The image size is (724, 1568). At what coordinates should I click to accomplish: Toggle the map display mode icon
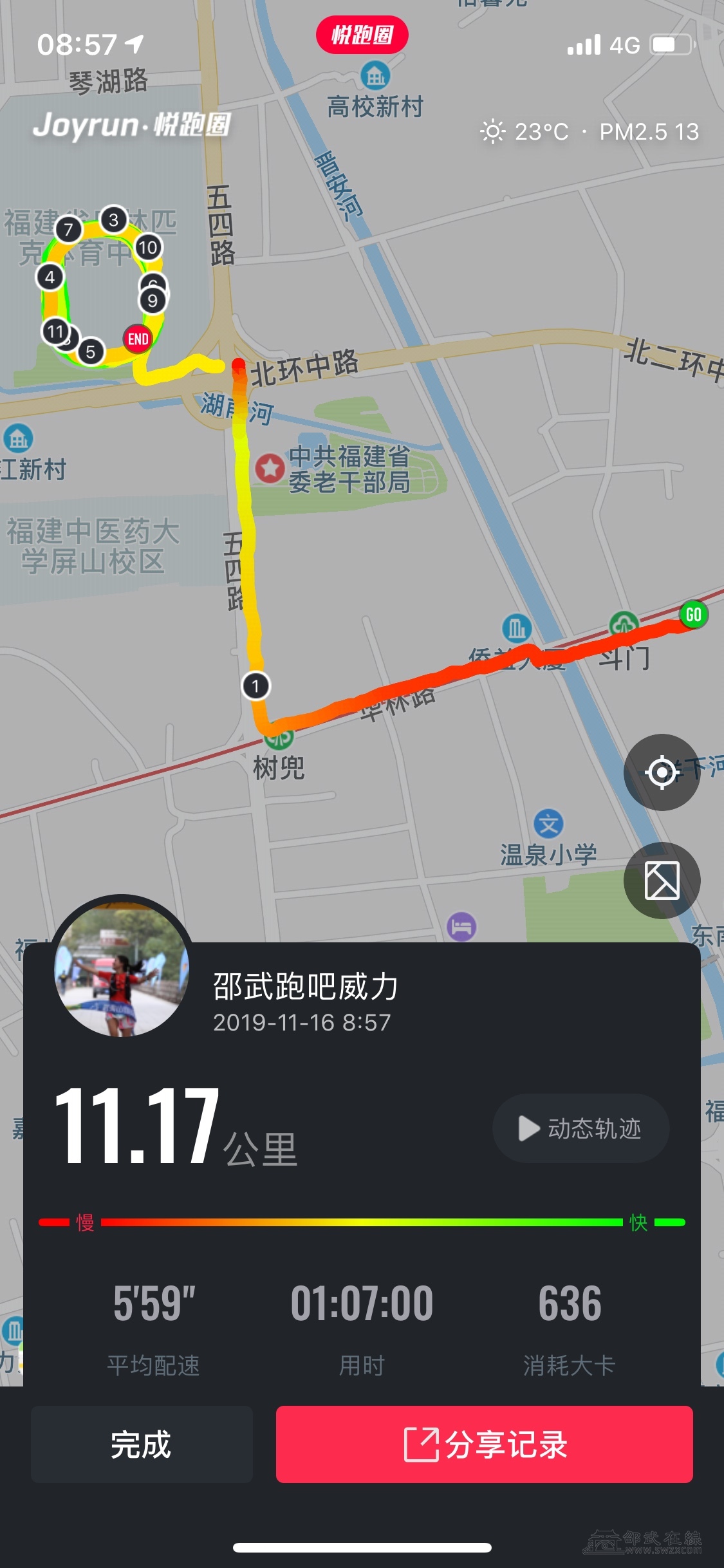662,880
